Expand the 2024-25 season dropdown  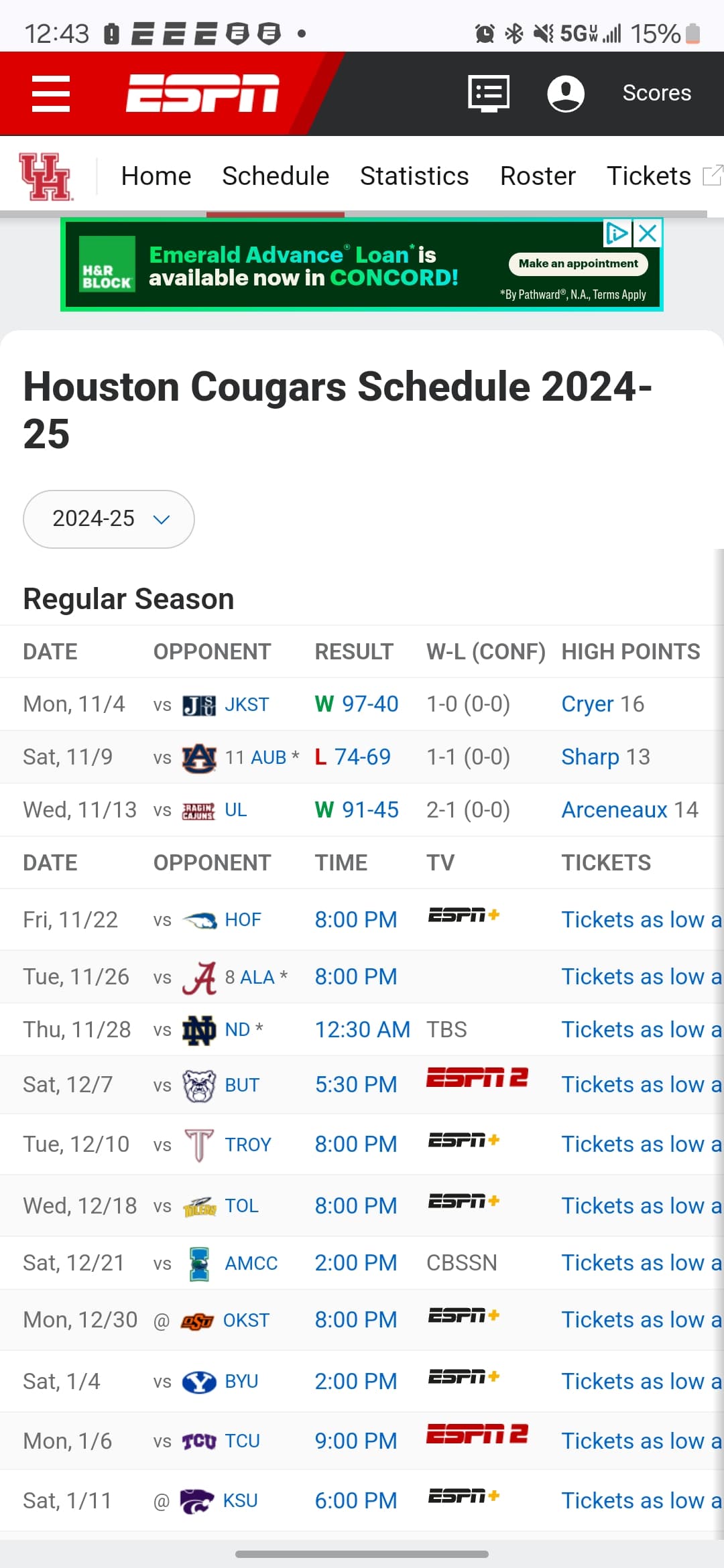click(109, 519)
